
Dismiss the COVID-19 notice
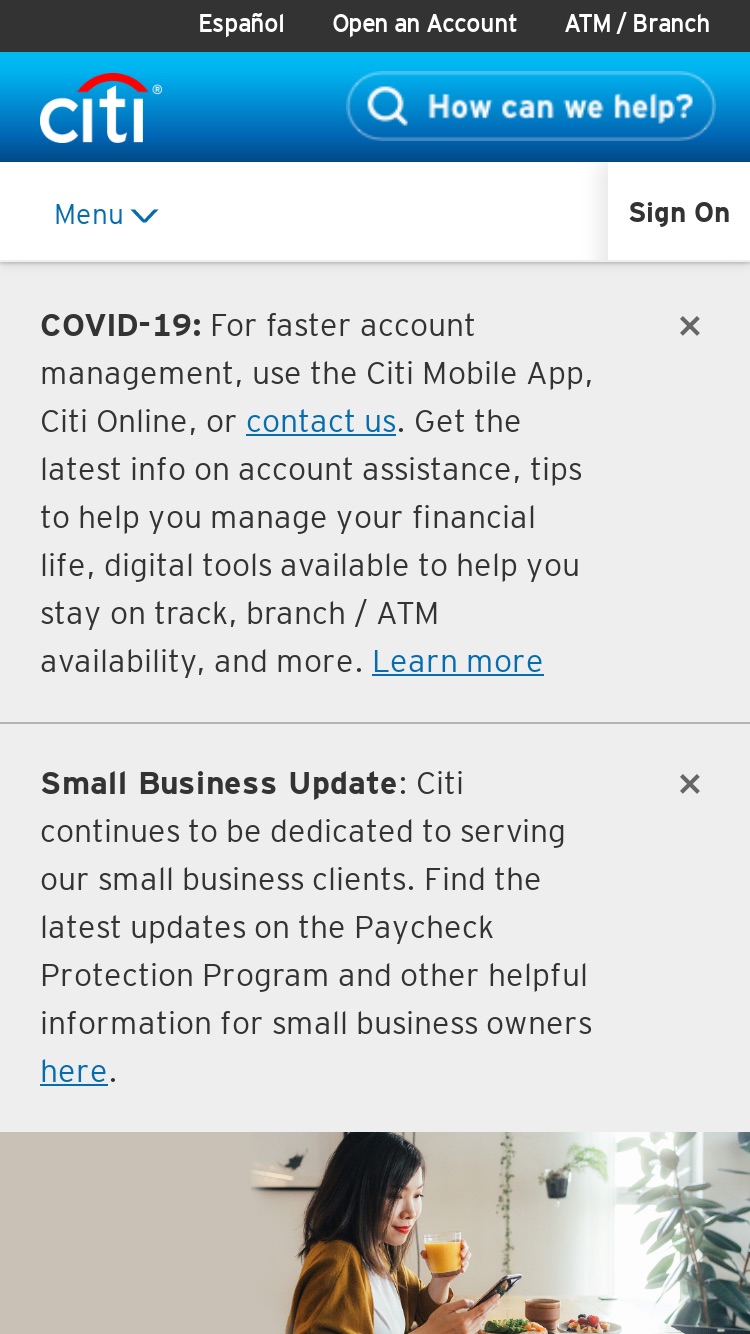pyautogui.click(x=690, y=326)
